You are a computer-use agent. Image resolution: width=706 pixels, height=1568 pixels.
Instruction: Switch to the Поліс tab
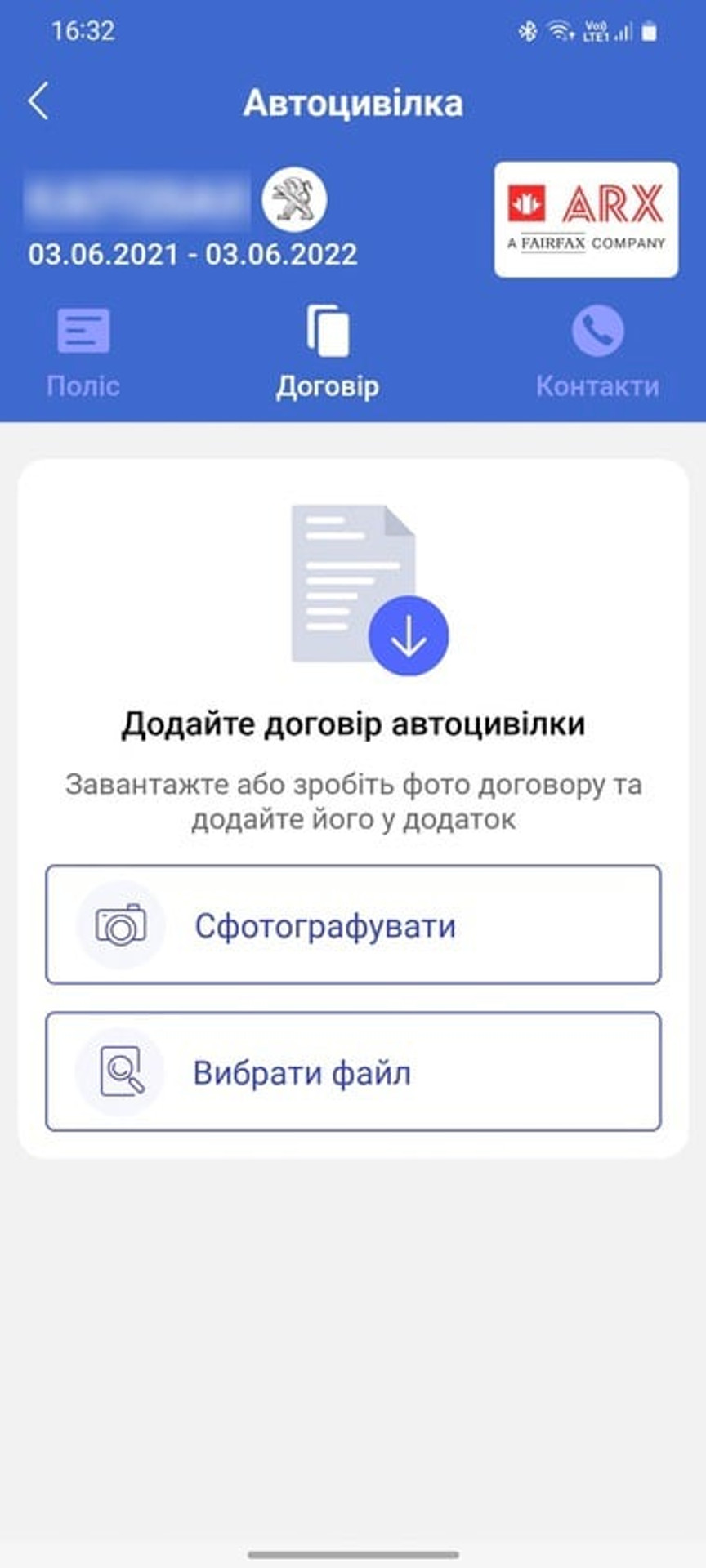(83, 353)
